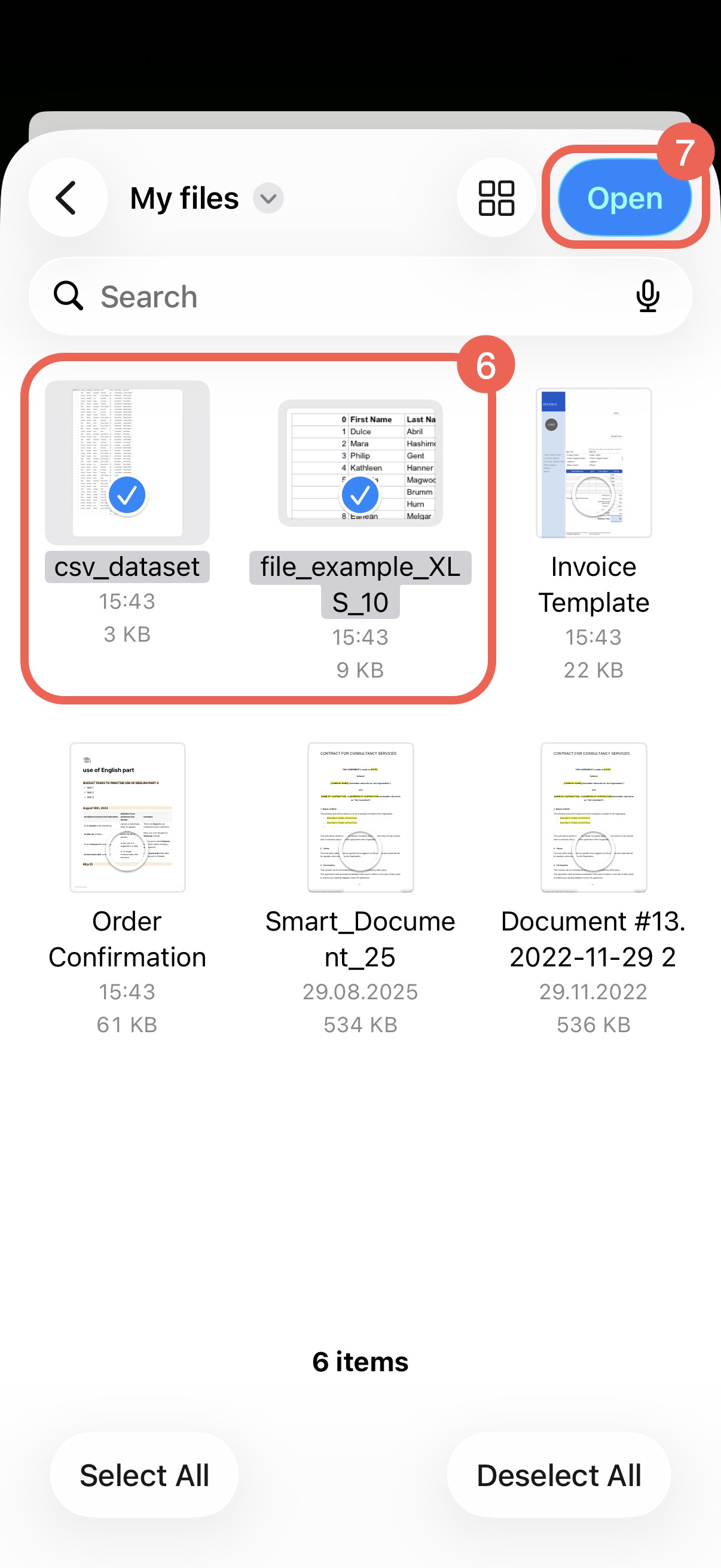Go back from My files
Screen dimensions: 721x1568
click(68, 198)
